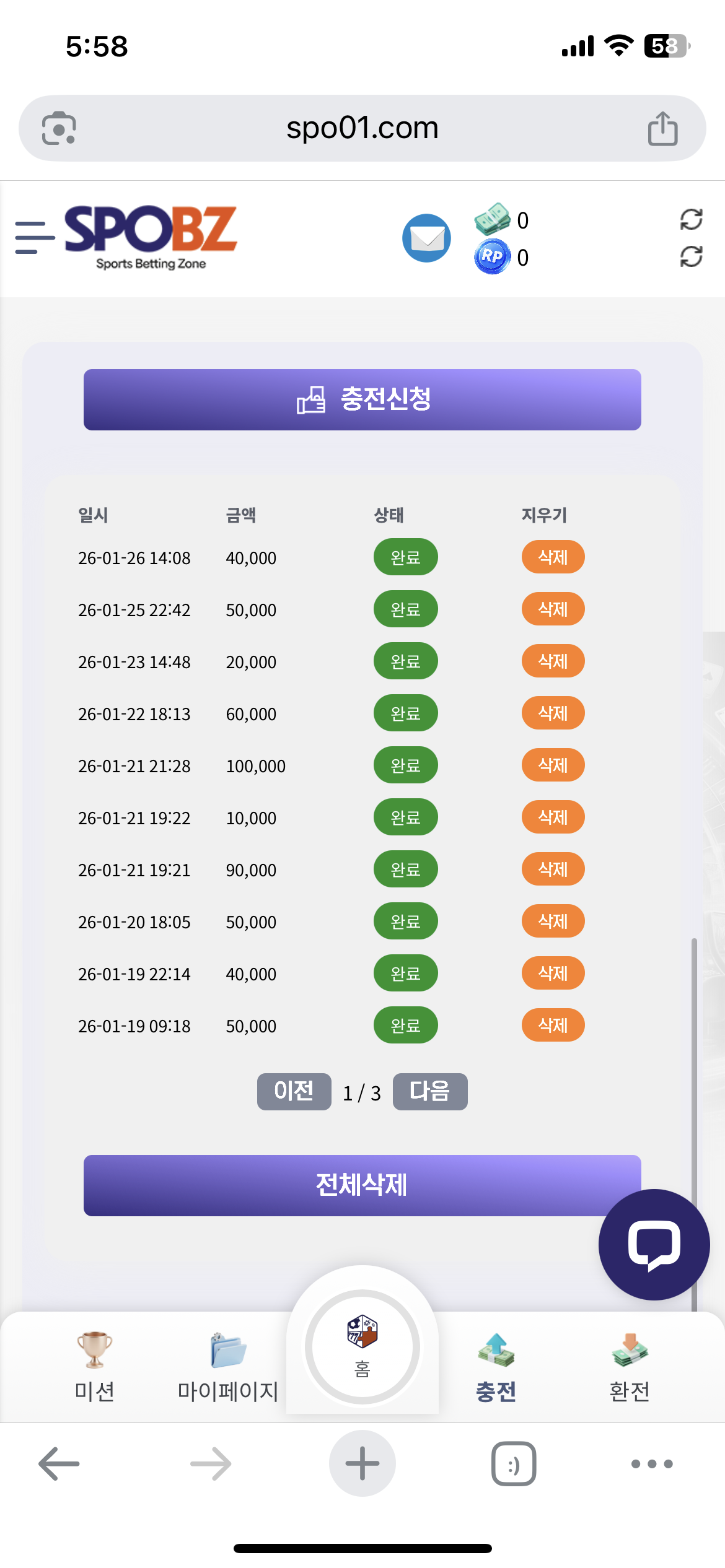This screenshot has height=1568, width=725.
Task: Go back with the browser back arrow
Action: tap(59, 1464)
